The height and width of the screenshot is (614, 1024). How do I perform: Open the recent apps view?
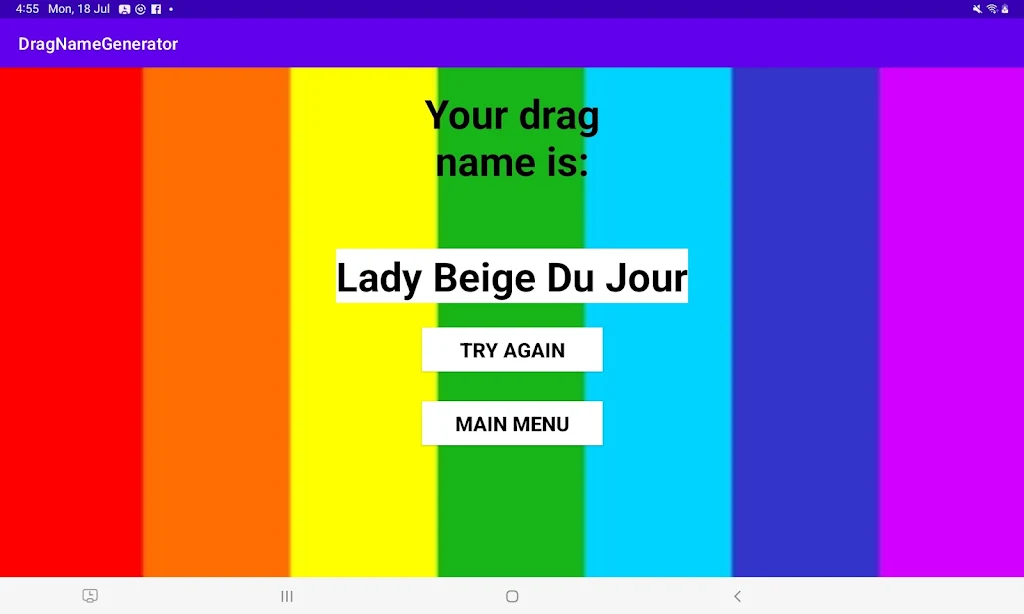click(x=287, y=596)
